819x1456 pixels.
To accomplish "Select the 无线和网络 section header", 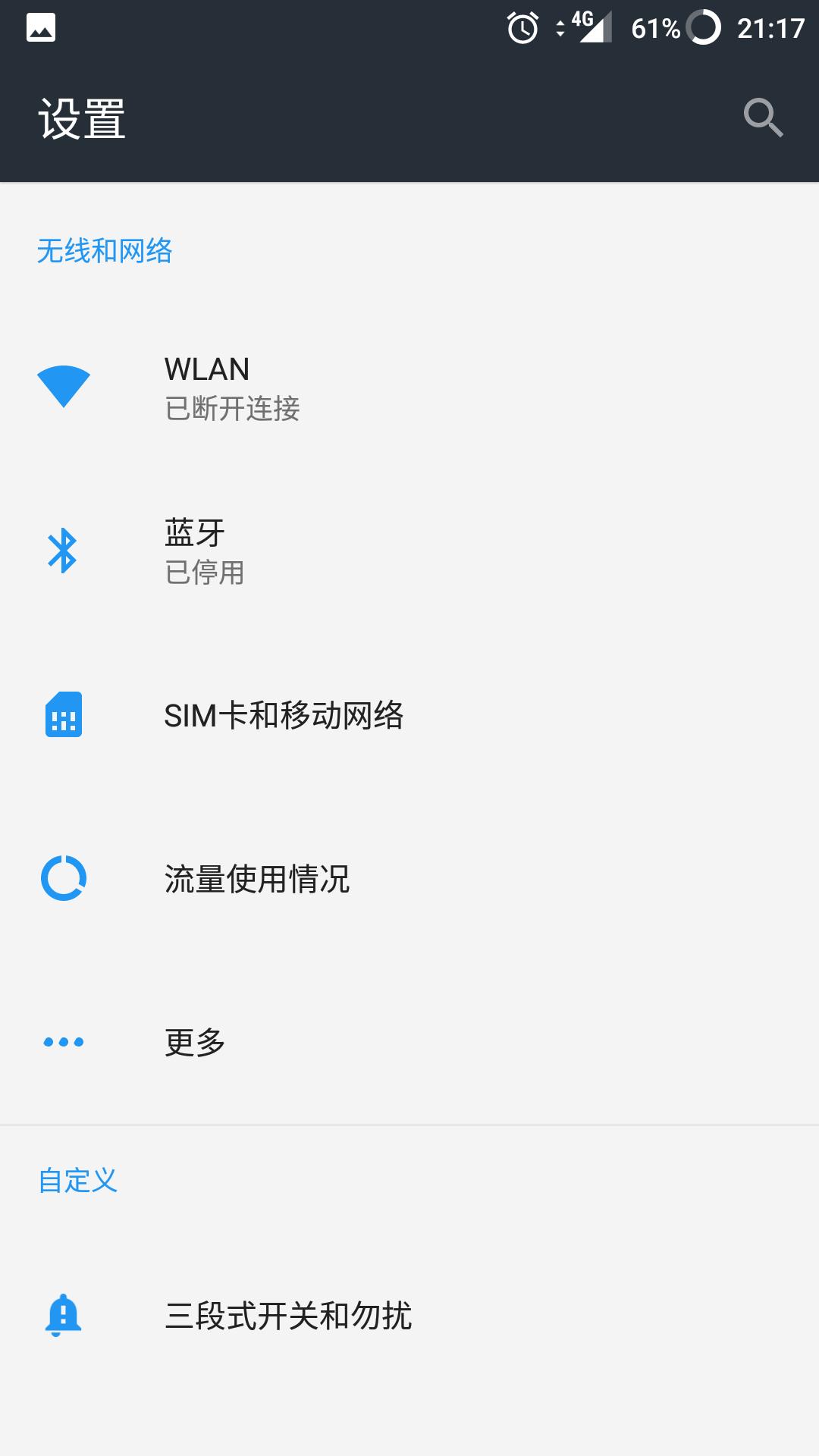I will click(x=105, y=250).
